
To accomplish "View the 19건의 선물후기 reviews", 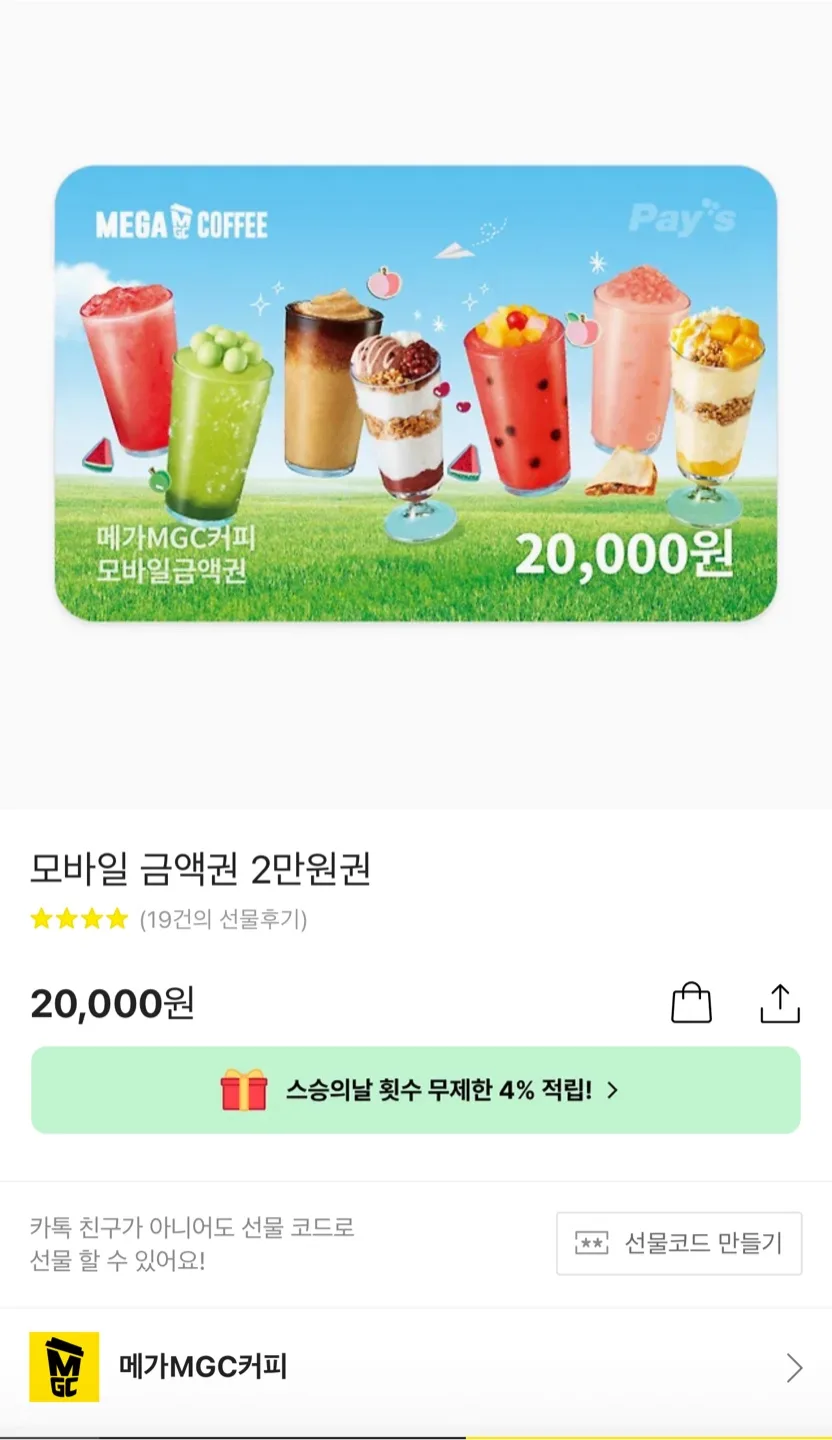I will [x=222, y=919].
